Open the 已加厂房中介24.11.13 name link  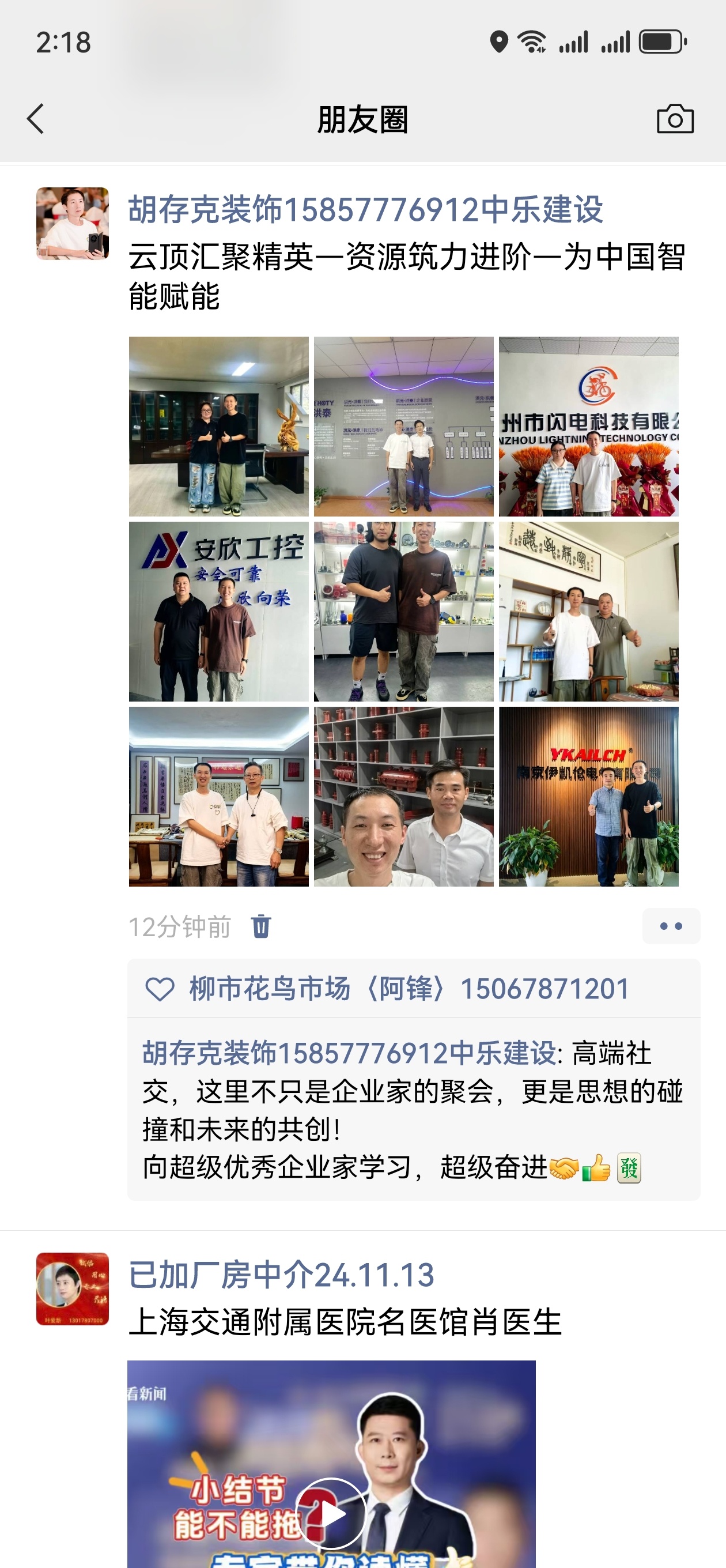[x=281, y=1275]
